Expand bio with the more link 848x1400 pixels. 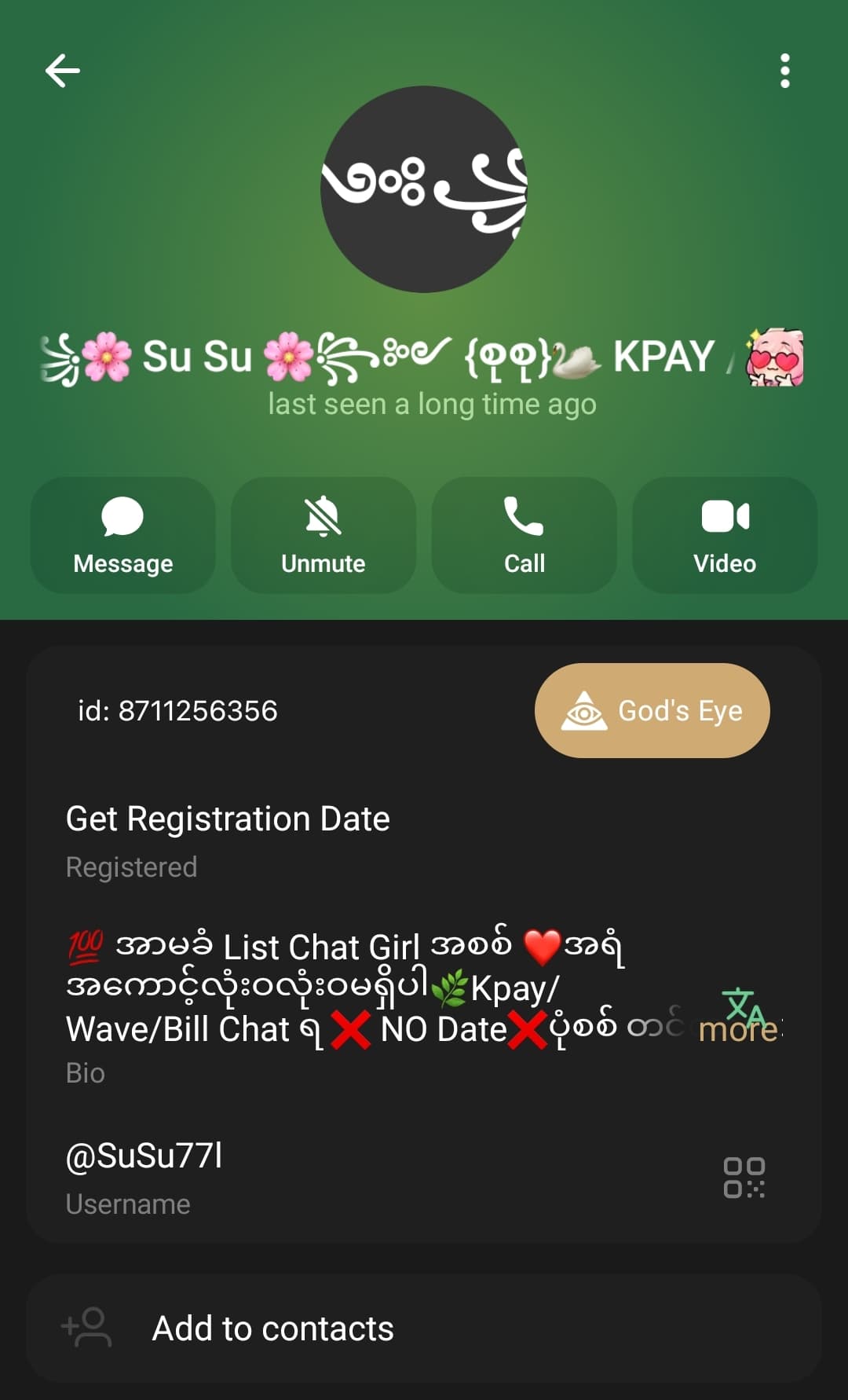[738, 1030]
